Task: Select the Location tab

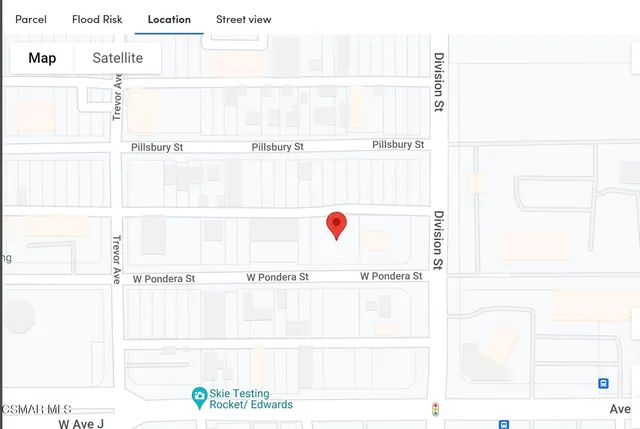Action: [169, 19]
